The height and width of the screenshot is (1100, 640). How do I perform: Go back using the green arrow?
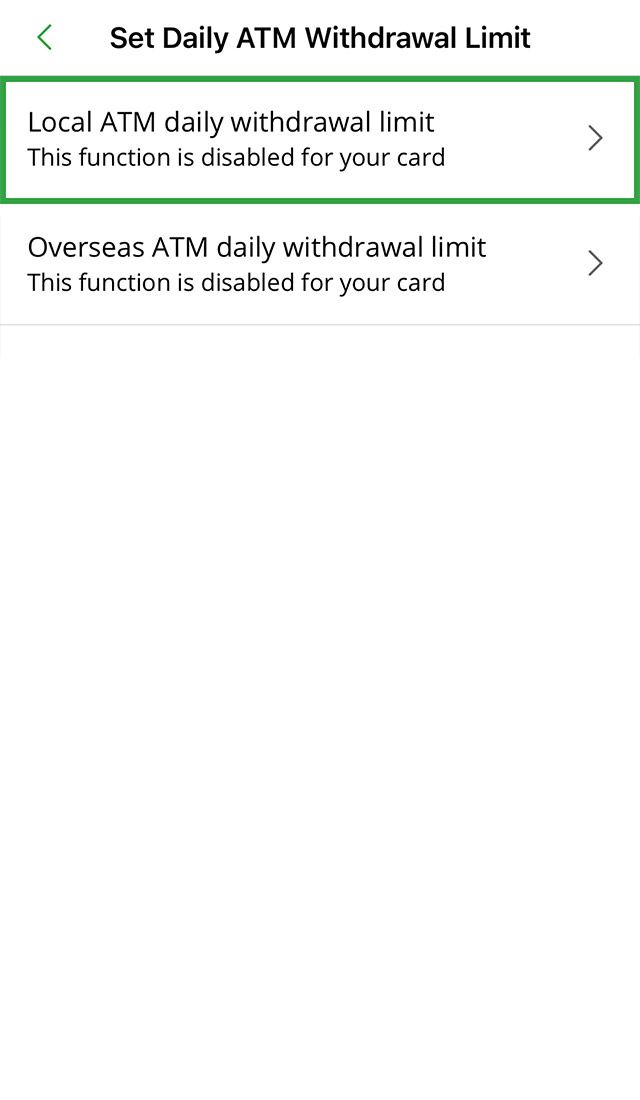click(x=44, y=38)
